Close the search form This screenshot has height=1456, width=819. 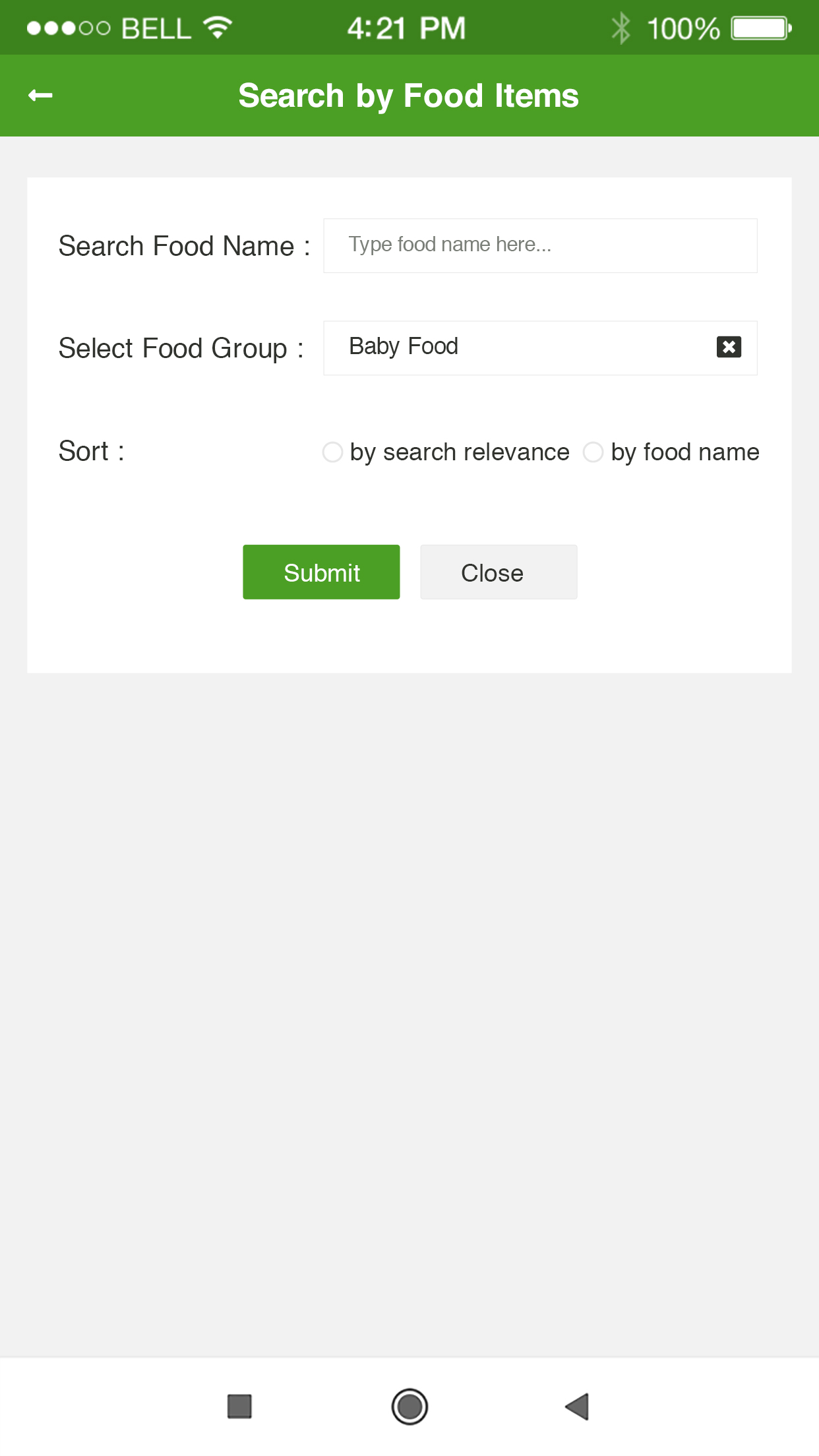[499, 572]
